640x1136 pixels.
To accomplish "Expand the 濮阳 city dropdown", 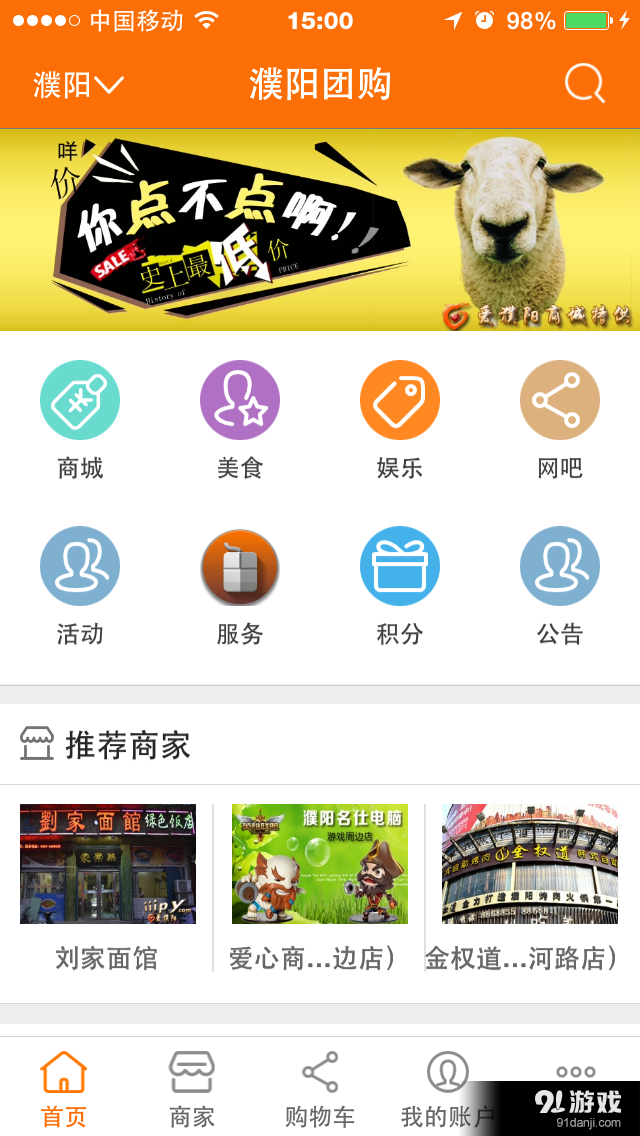I will tap(78, 85).
